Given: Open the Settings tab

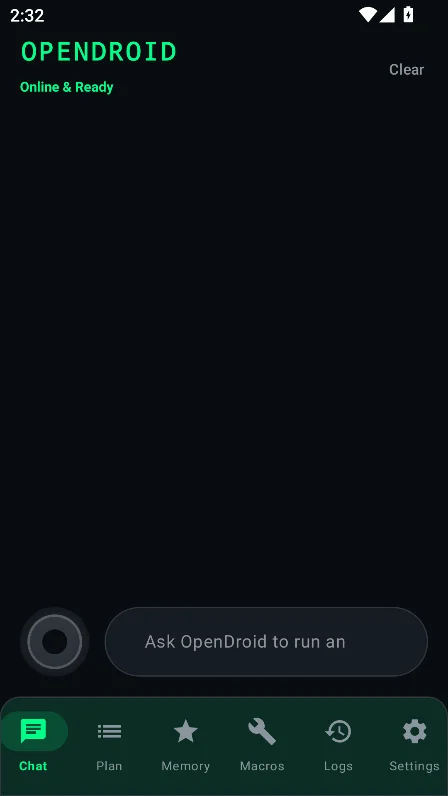Looking at the screenshot, I should 414,745.
